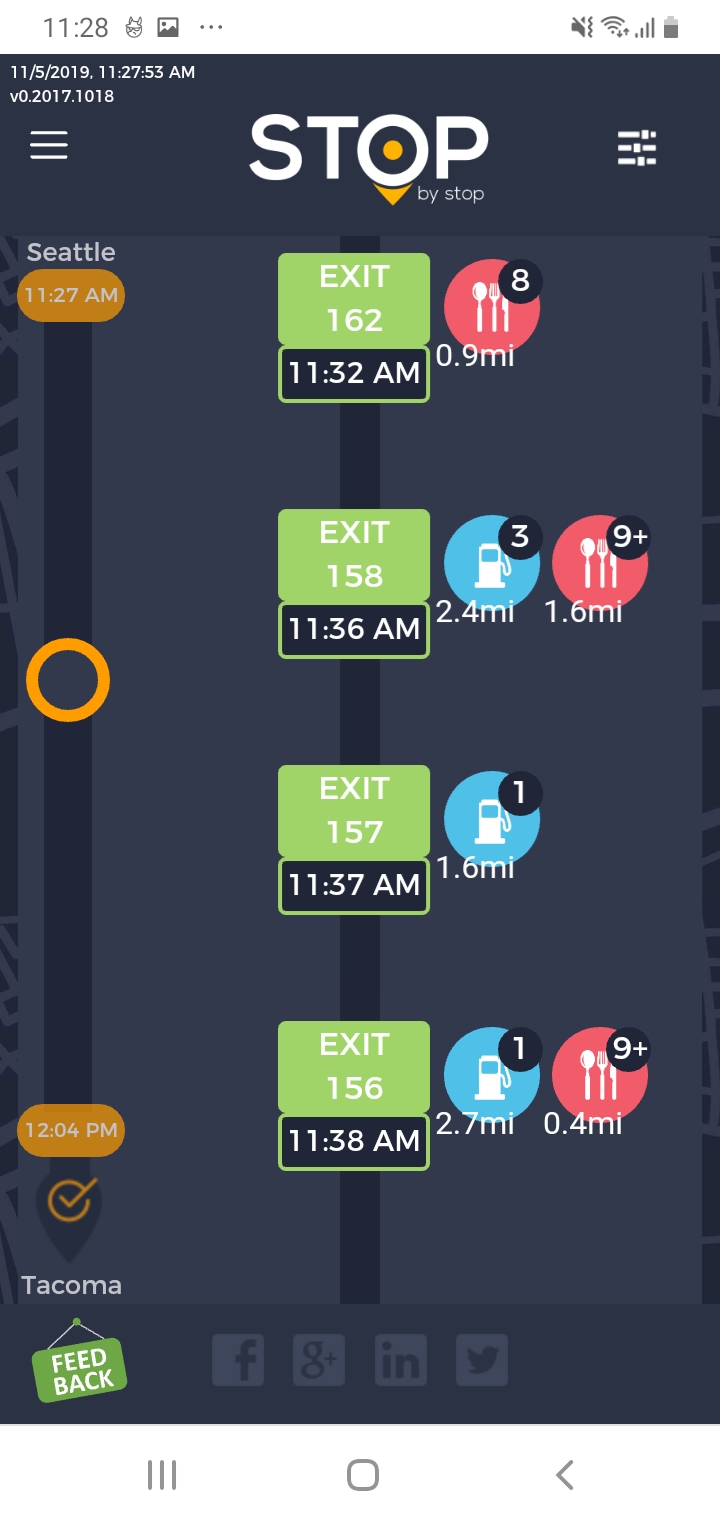720x1520 pixels.
Task: Select Exit 156 card
Action: point(354,1067)
